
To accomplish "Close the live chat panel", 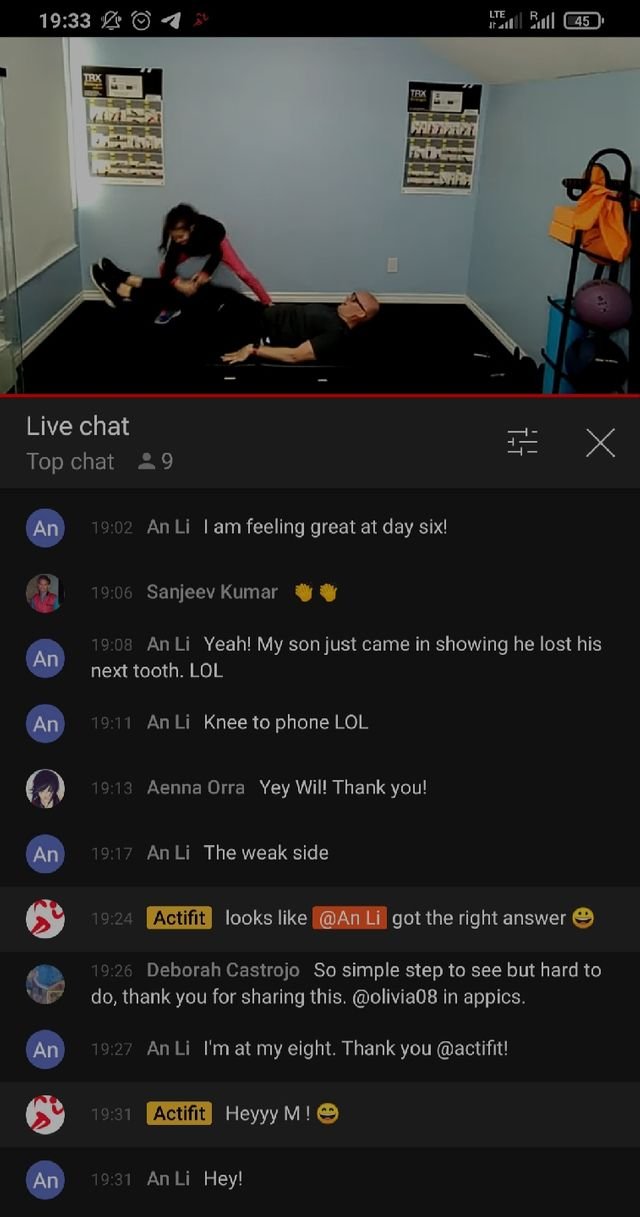I will pyautogui.click(x=600, y=442).
